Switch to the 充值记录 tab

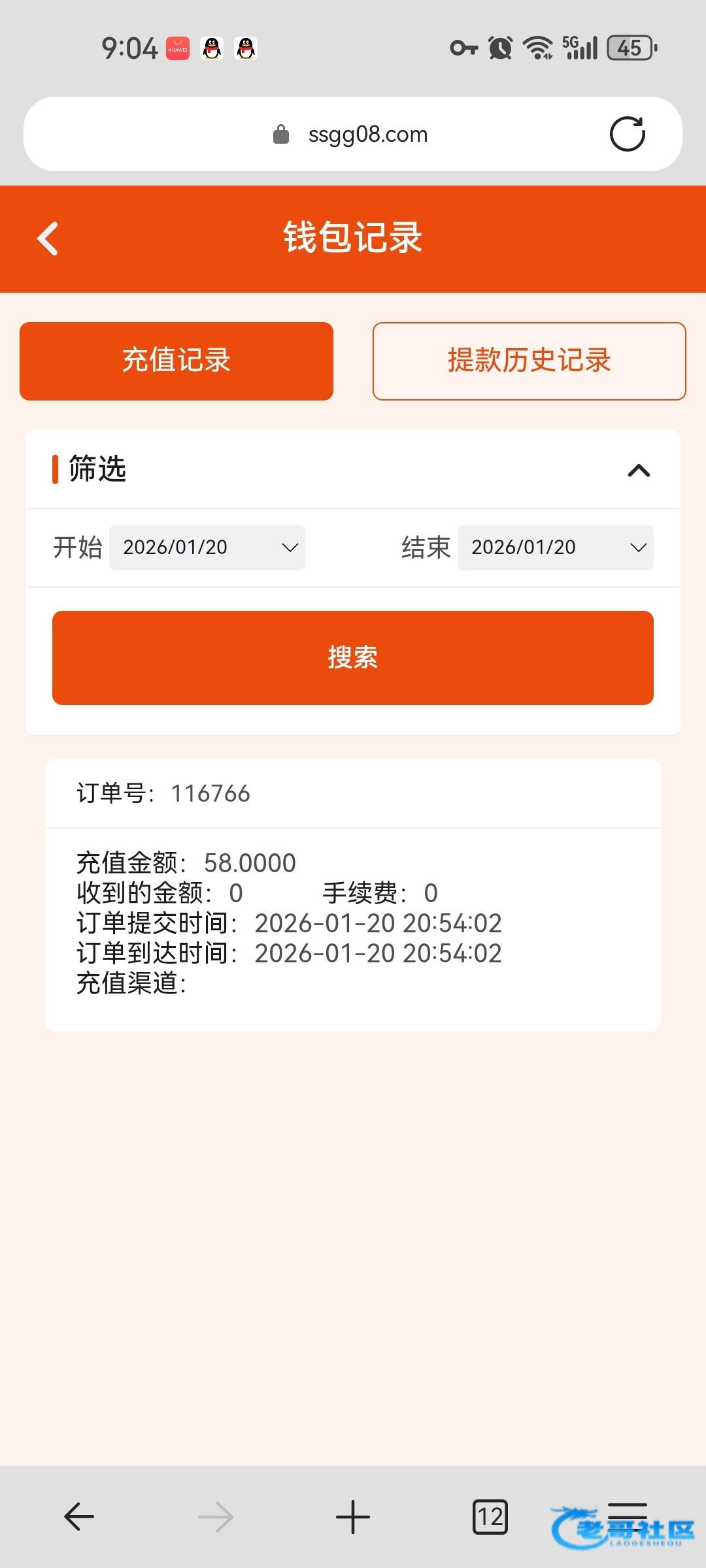pos(176,361)
